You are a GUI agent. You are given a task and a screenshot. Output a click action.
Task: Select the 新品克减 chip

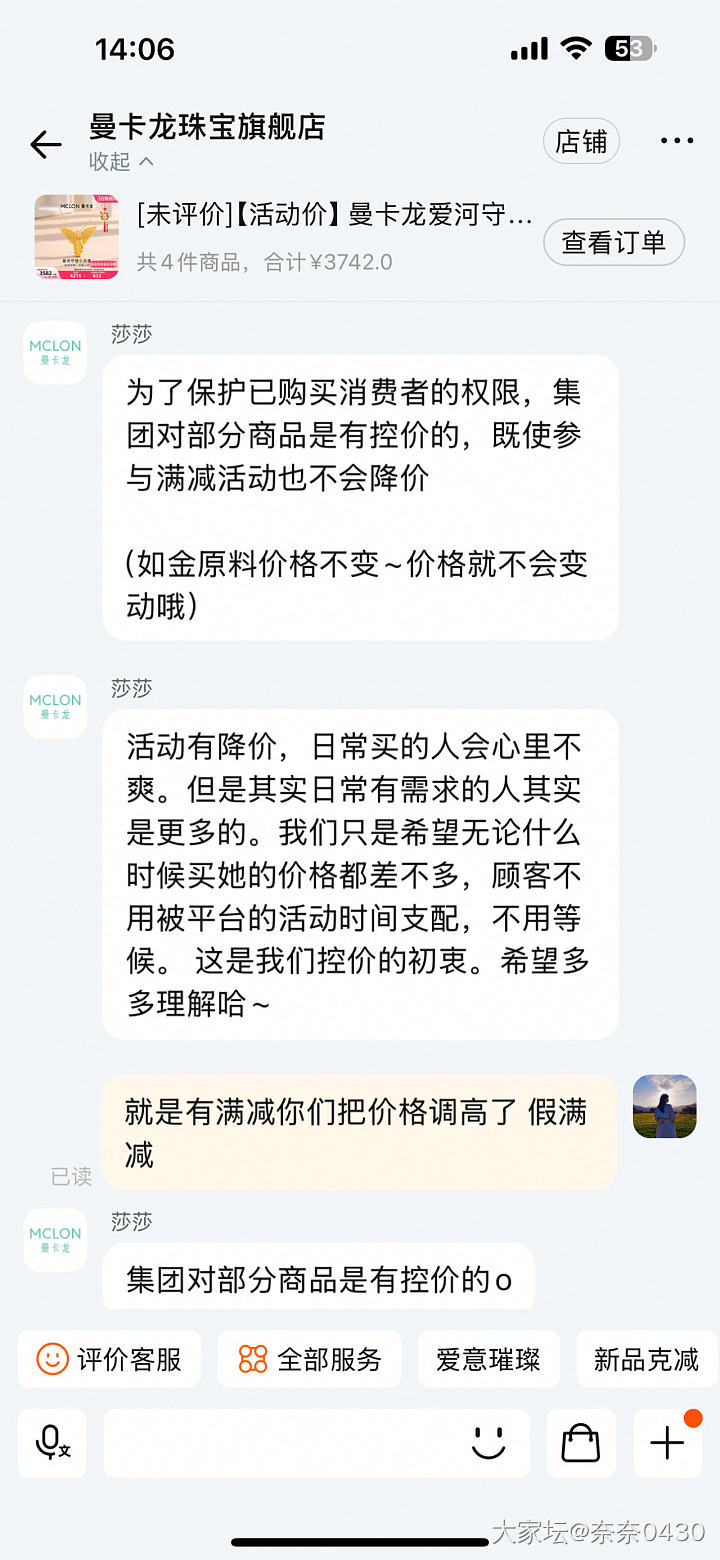click(x=646, y=1359)
